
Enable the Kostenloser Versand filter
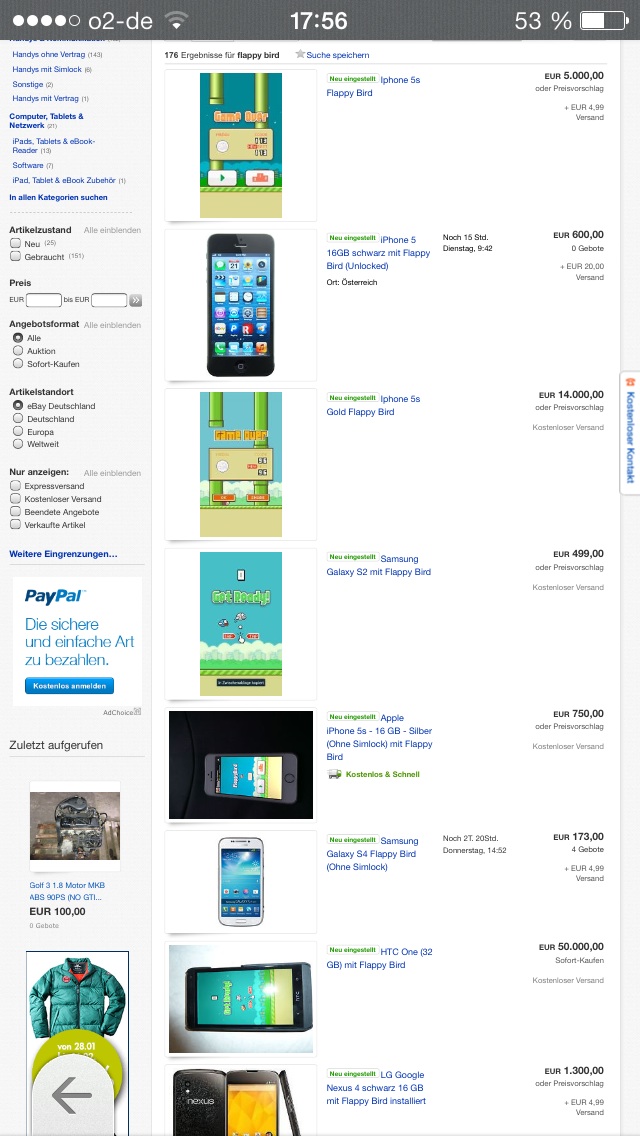pos(16,499)
